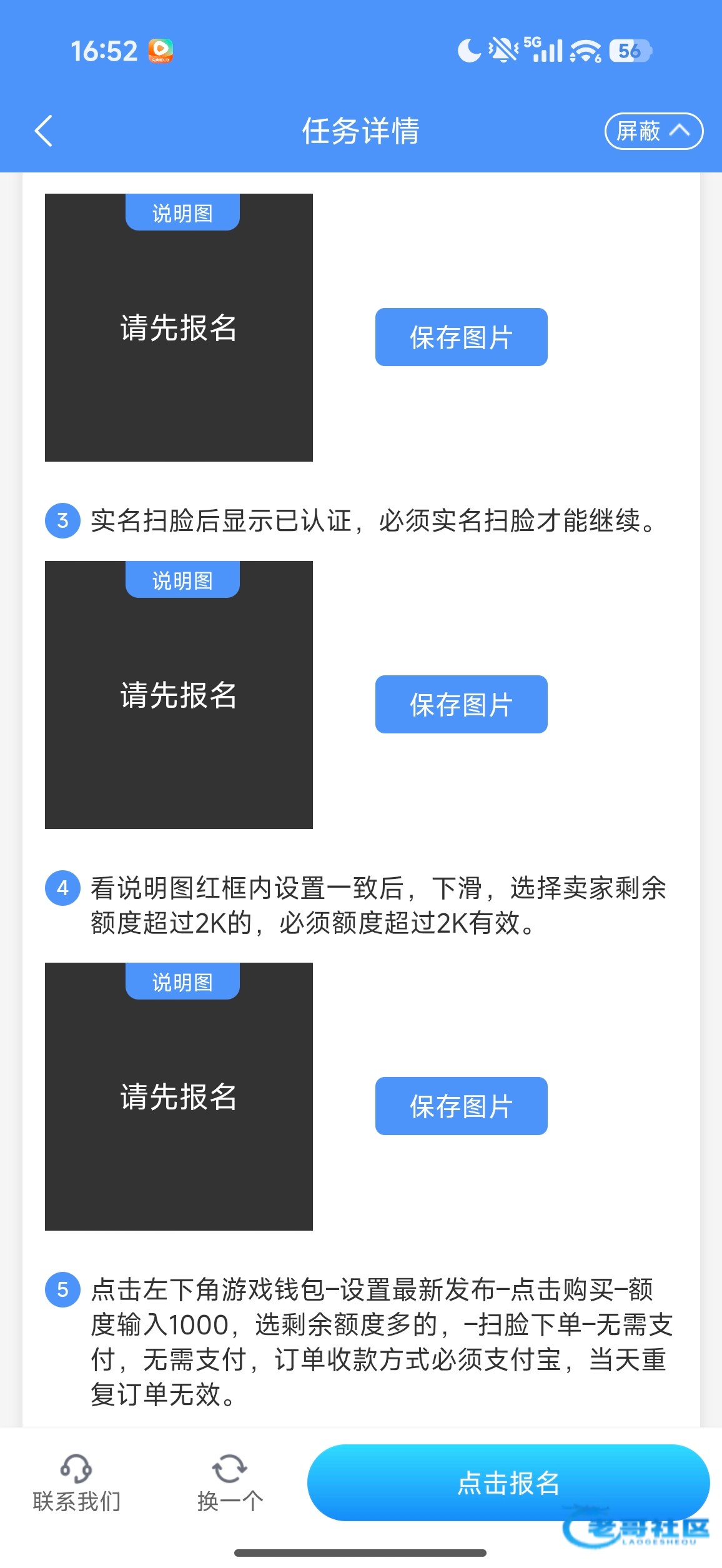
Task: Open the 说明图 thumbnail under step 4
Action: click(x=179, y=1096)
